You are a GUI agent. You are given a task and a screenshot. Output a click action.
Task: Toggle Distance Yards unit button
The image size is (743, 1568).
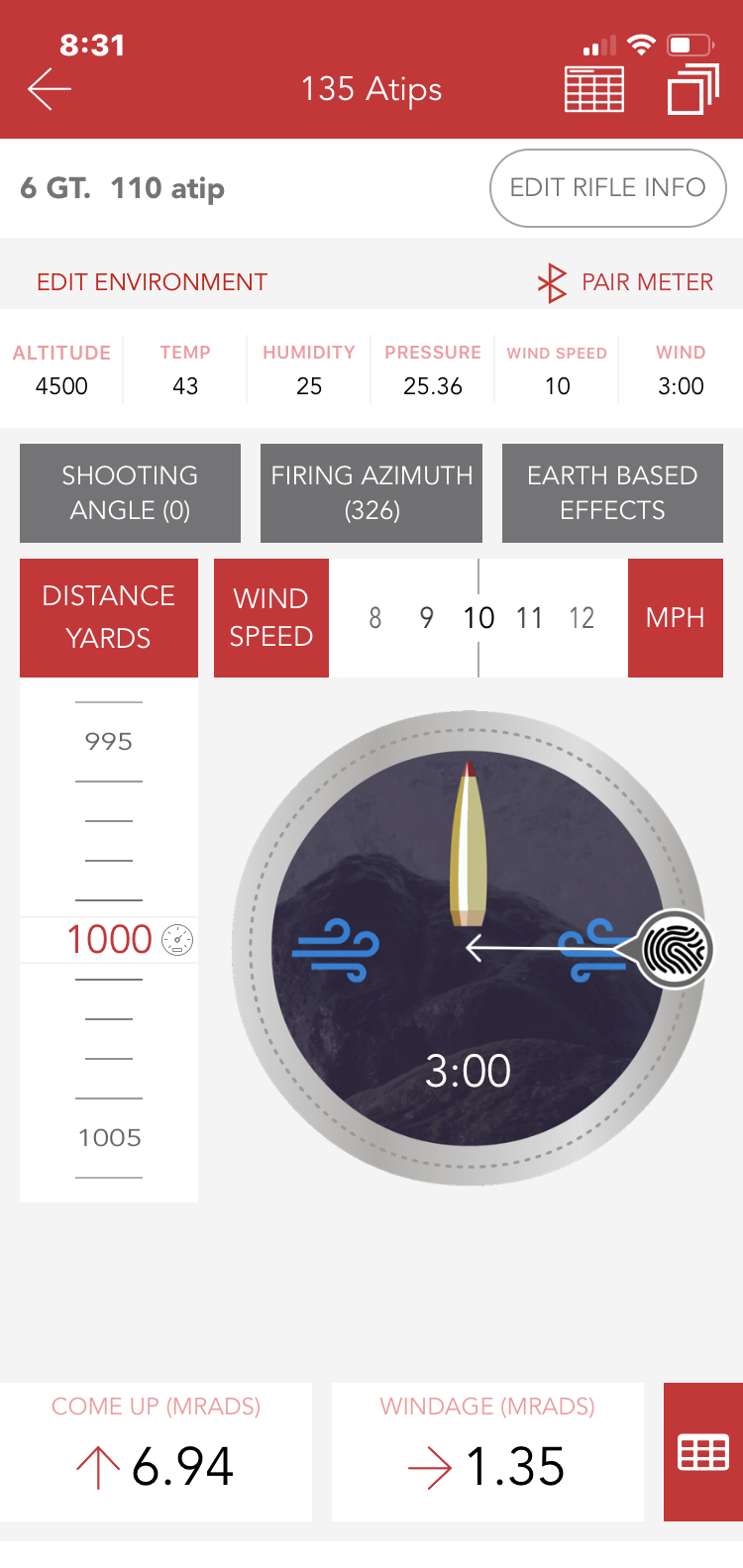click(109, 617)
